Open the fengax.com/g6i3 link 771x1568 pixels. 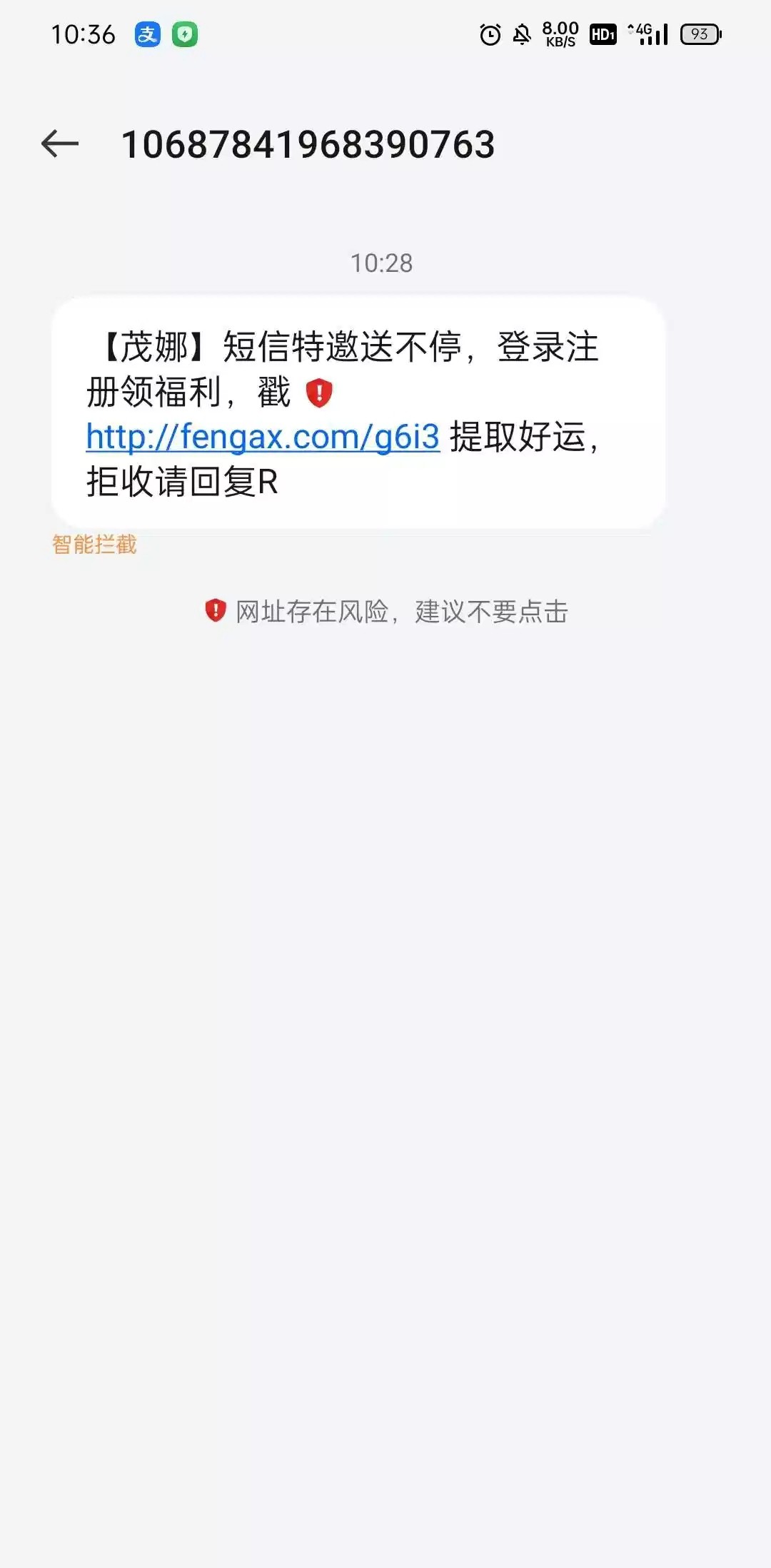(262, 437)
